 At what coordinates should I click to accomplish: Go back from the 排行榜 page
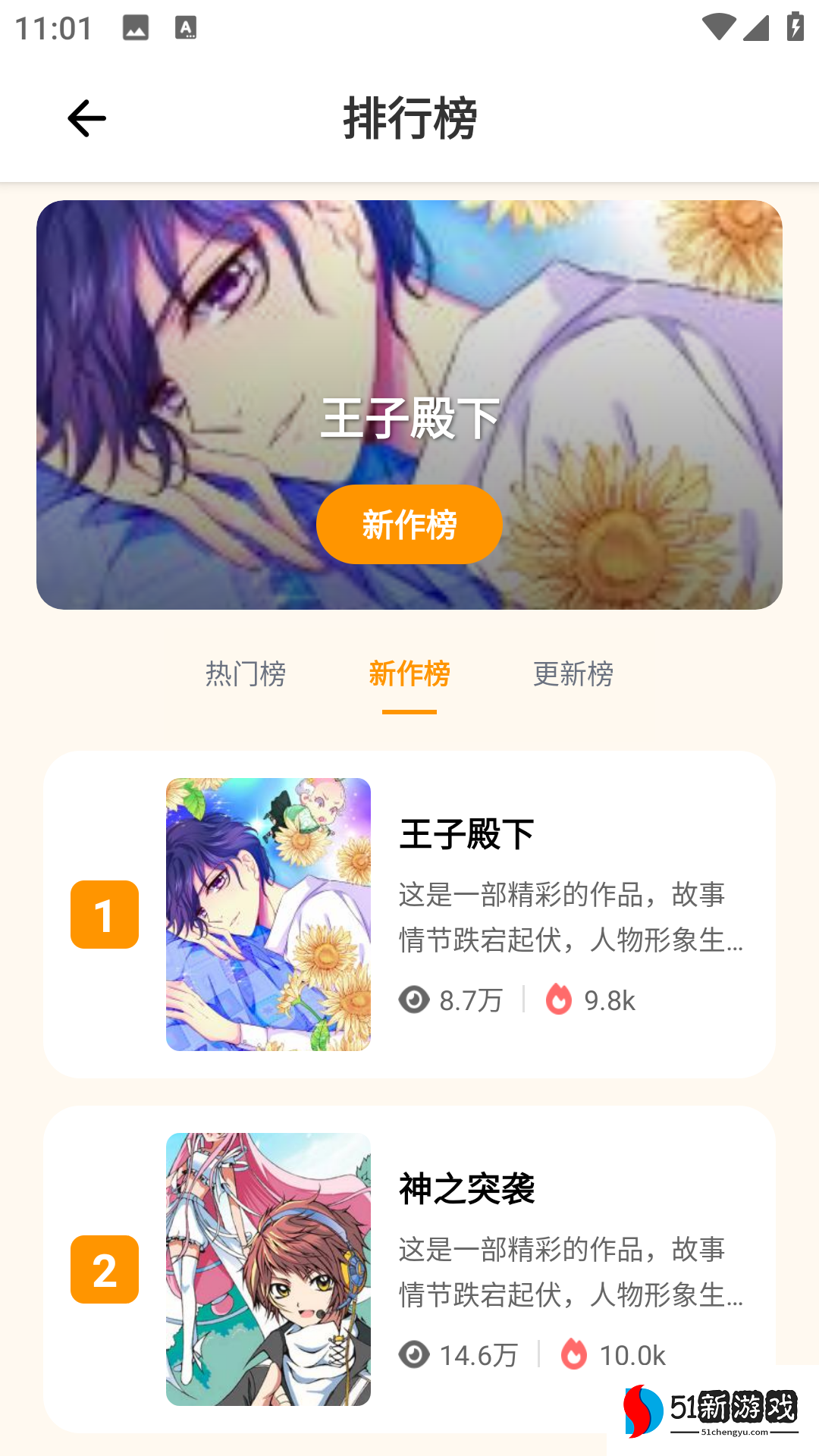click(x=86, y=118)
